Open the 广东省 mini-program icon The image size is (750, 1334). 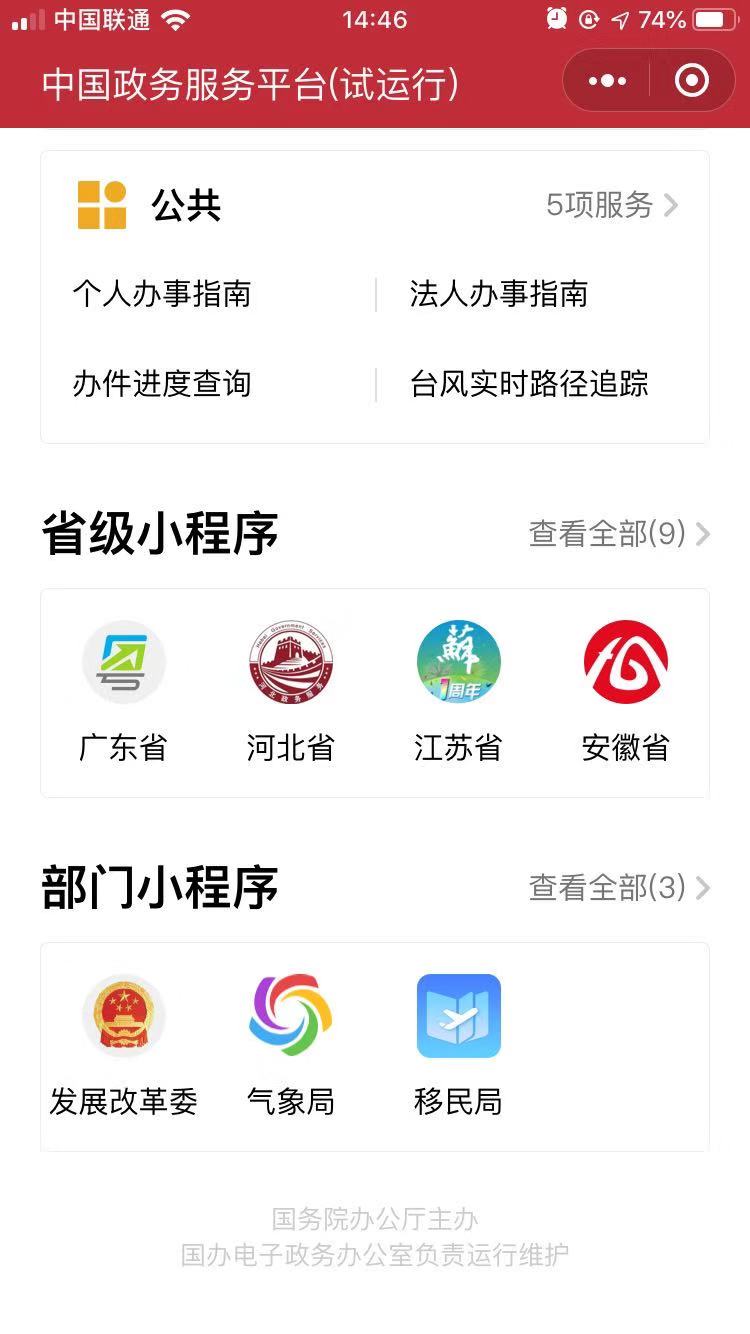point(123,660)
